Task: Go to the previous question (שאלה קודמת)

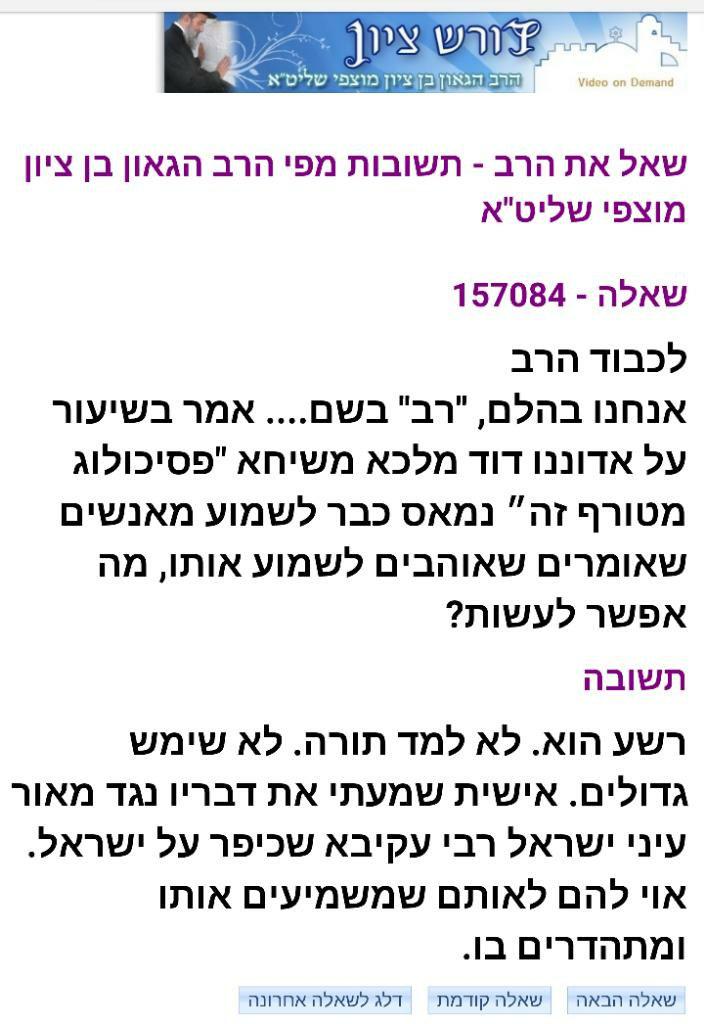Action: pos(490,1000)
